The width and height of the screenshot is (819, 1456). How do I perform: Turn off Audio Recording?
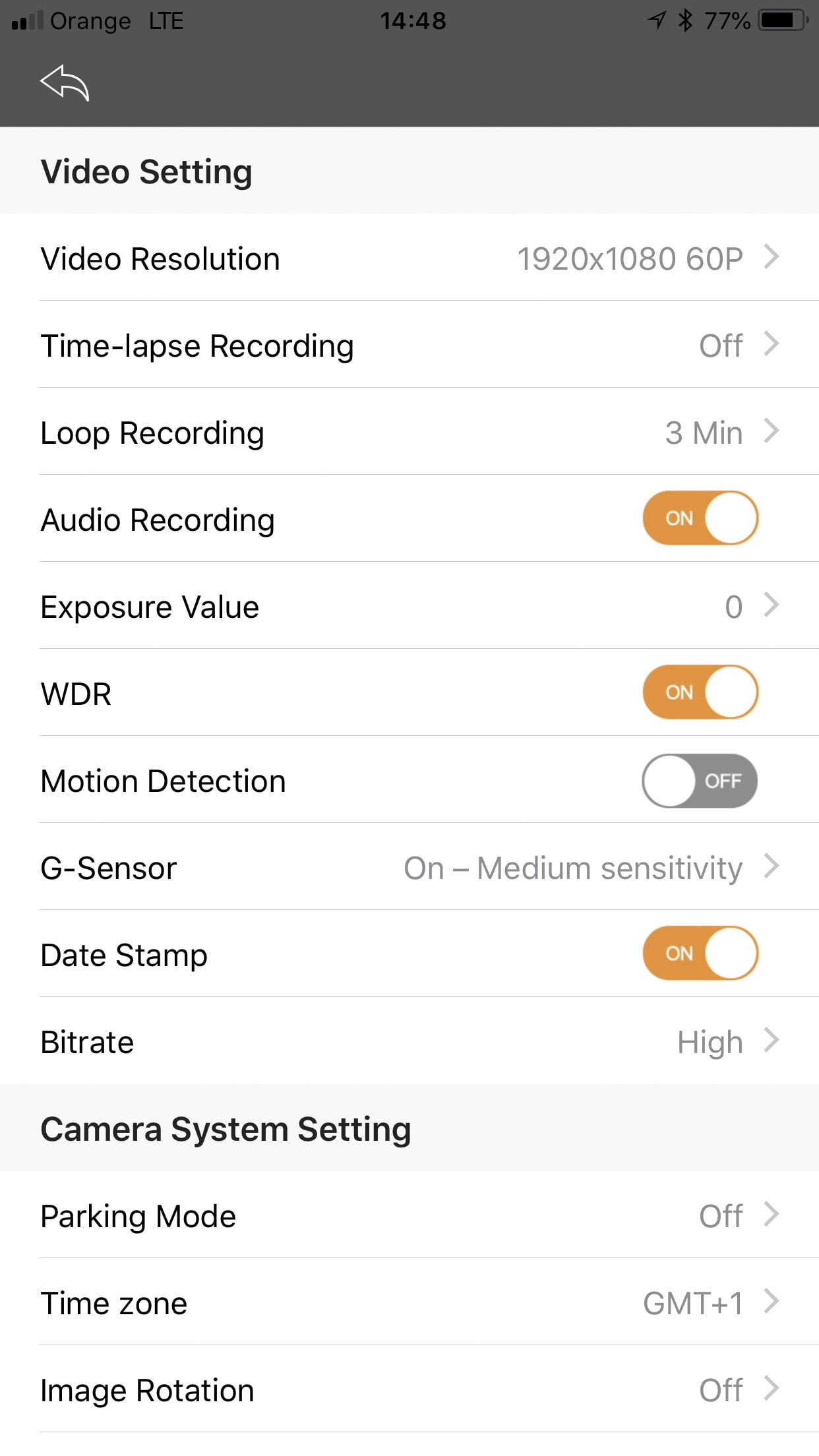(x=700, y=518)
